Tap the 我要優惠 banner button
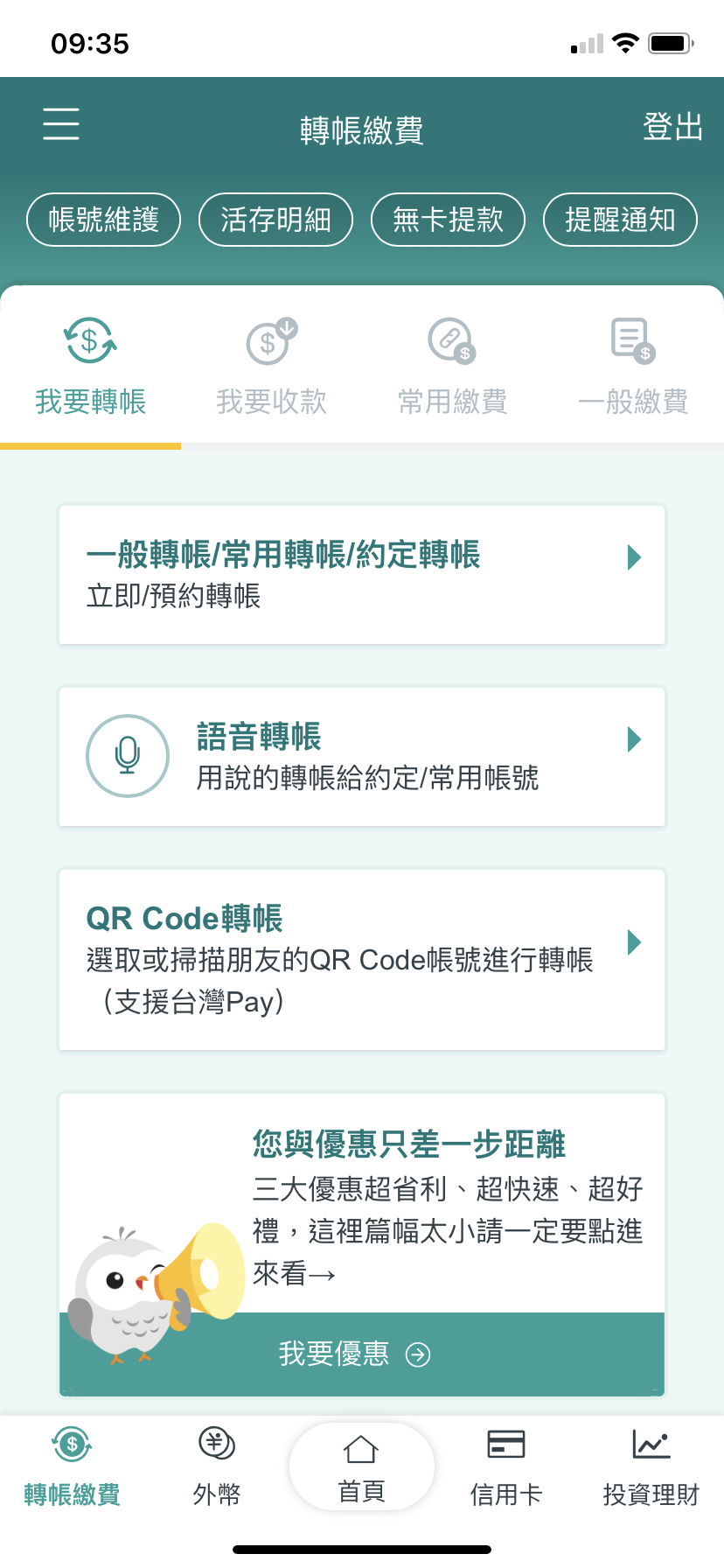This screenshot has width=724, height=1568. [x=362, y=1354]
